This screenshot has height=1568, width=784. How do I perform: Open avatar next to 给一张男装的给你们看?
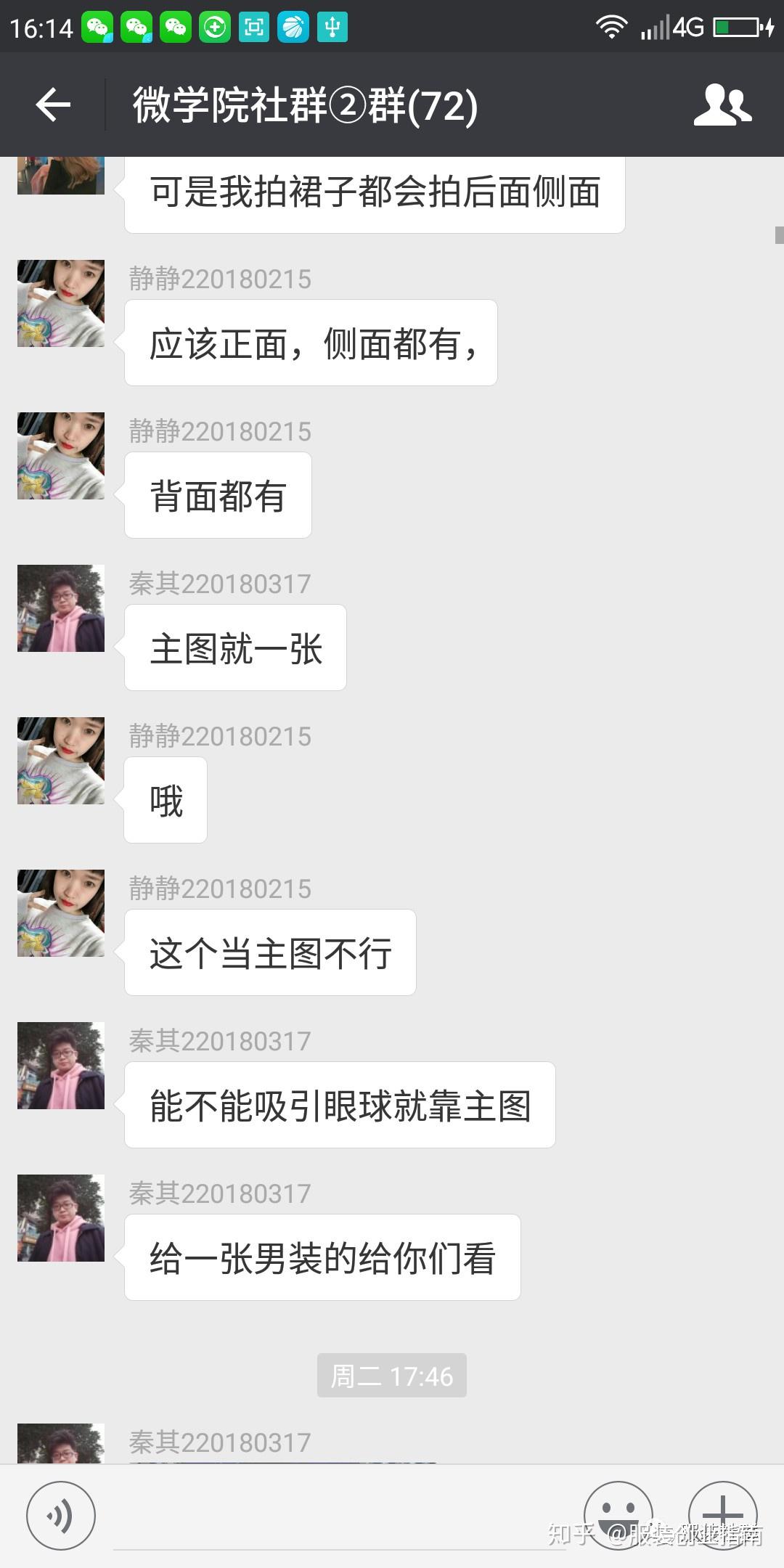tap(61, 1218)
